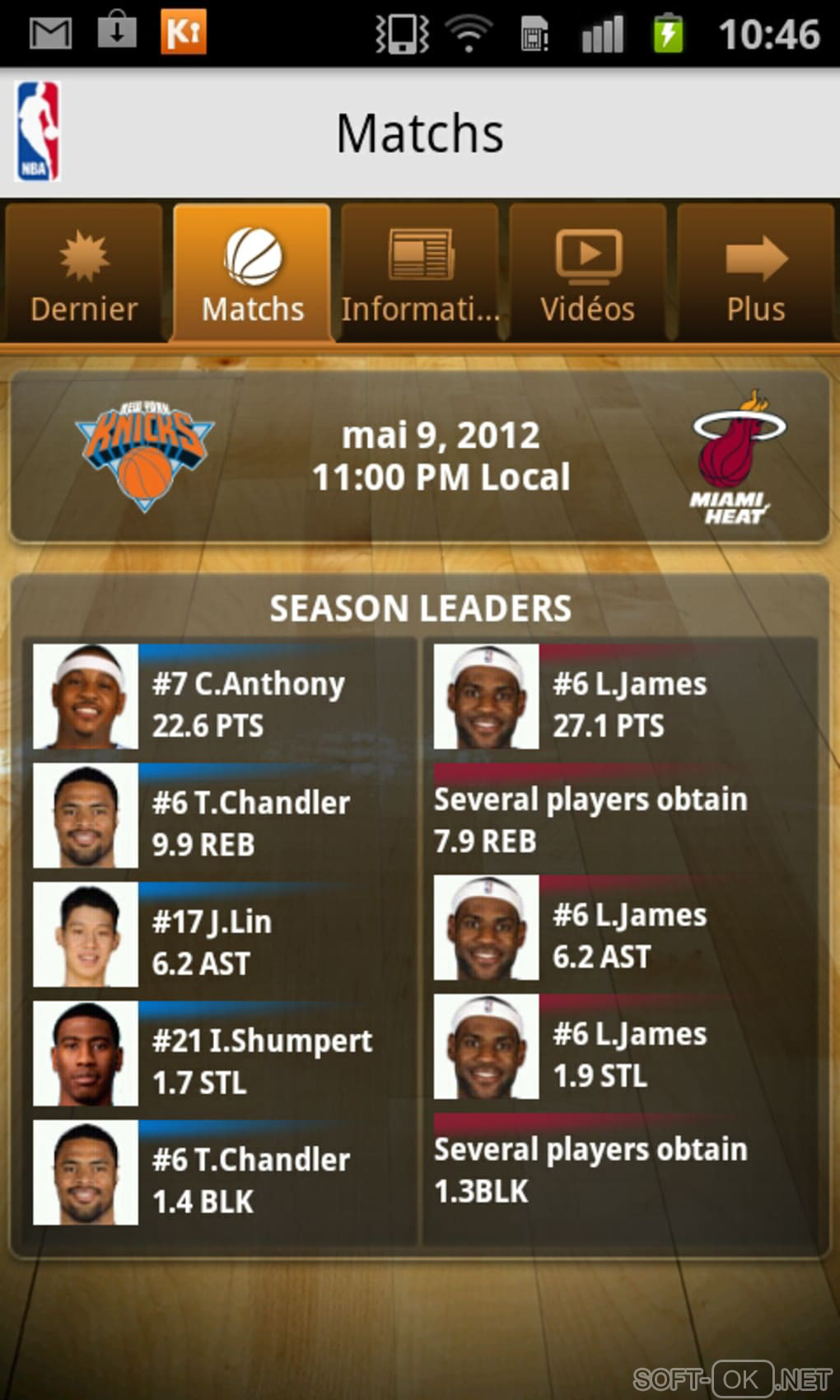
Task: Select the Matchs tab
Action: [252, 274]
